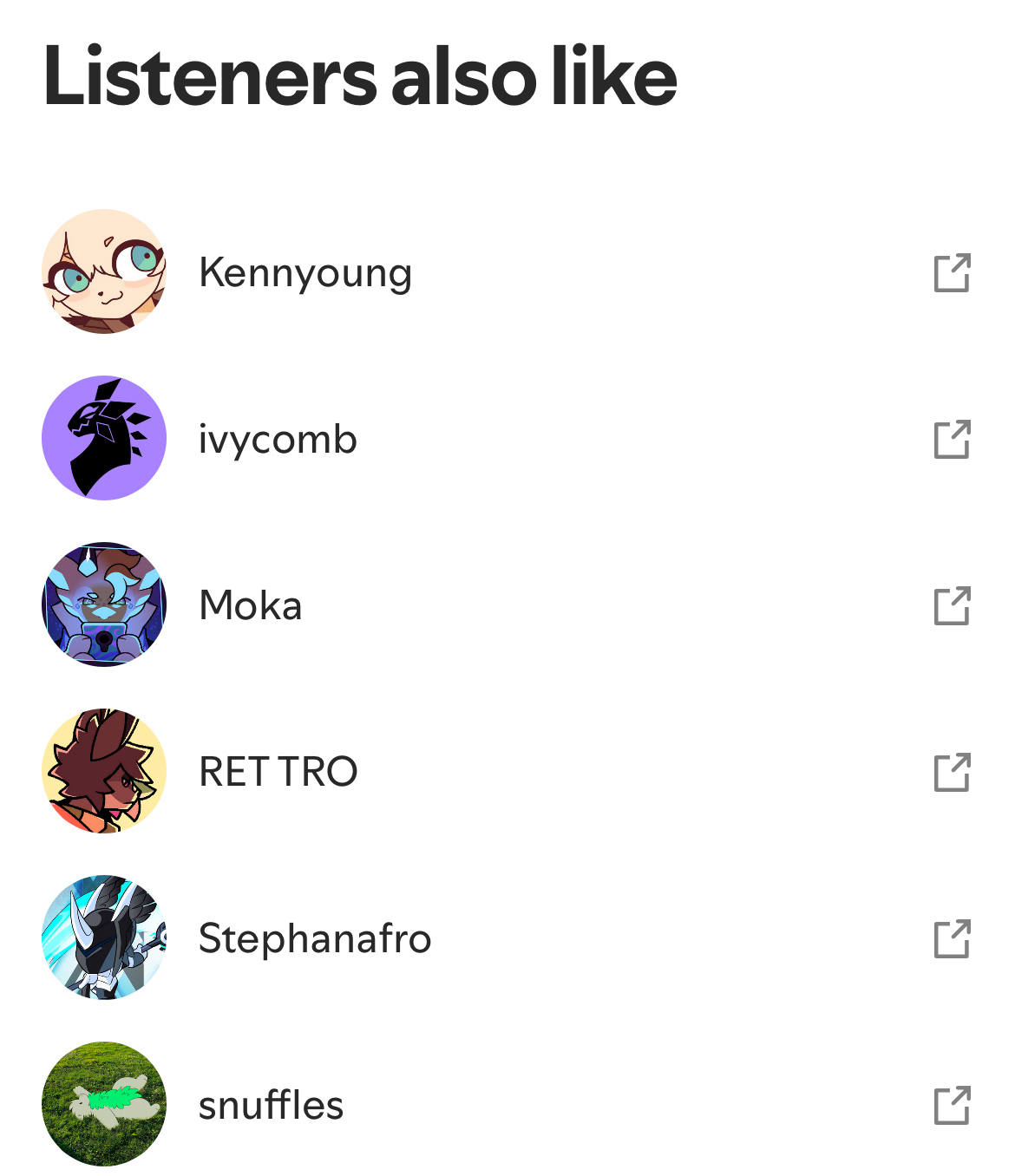Select Moka from the list

tap(250, 605)
